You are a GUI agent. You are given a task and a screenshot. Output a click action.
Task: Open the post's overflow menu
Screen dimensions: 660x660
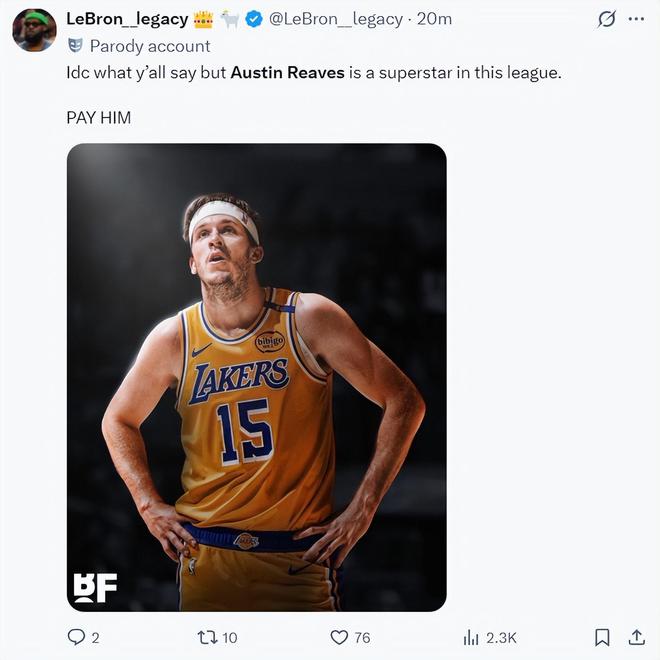636,19
